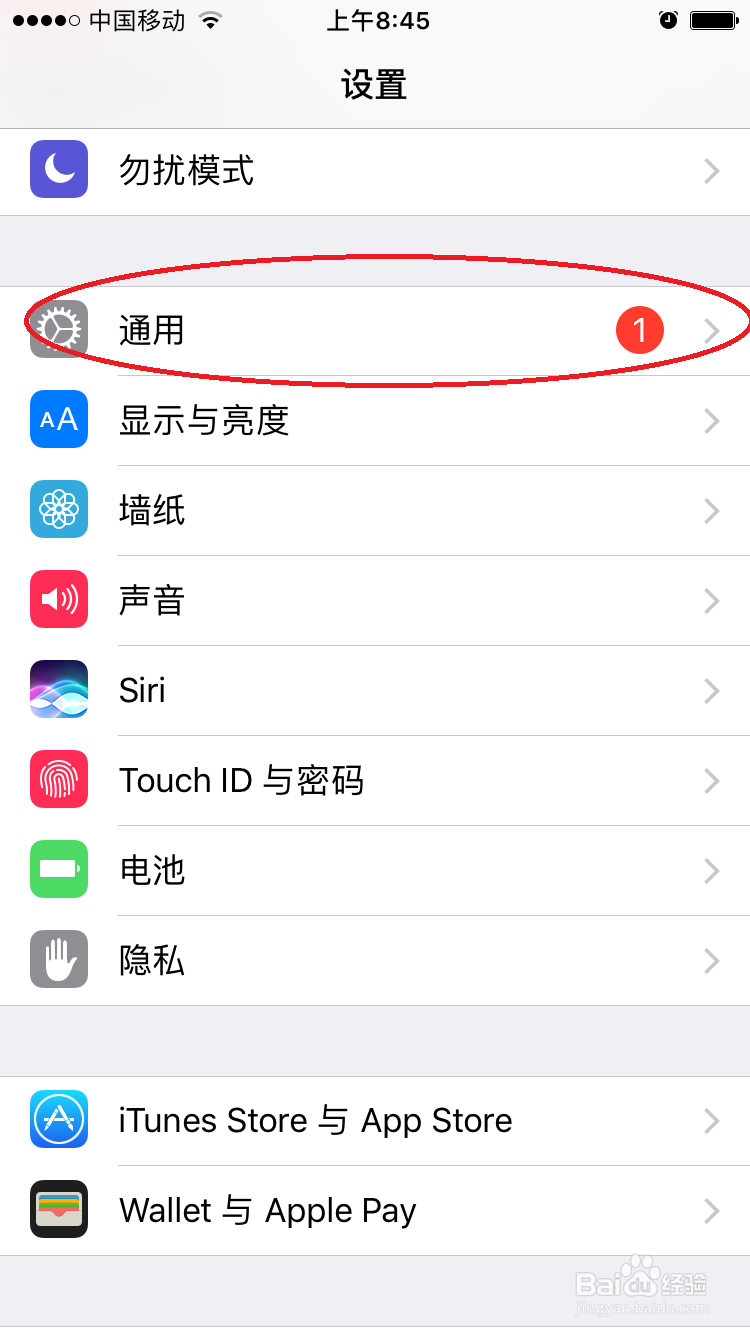Tap the 隐私 hand icon
750x1334 pixels.
(x=58, y=960)
